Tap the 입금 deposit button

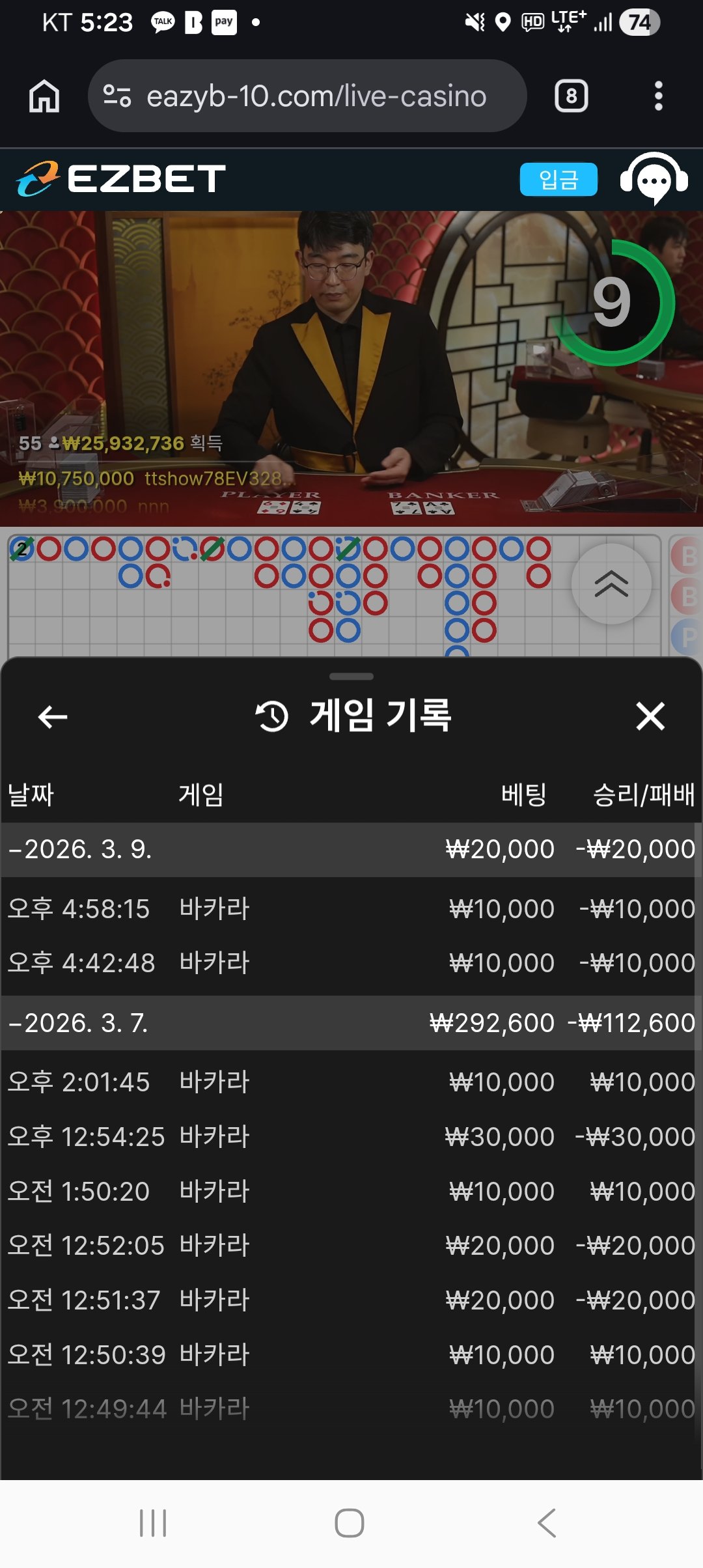558,180
